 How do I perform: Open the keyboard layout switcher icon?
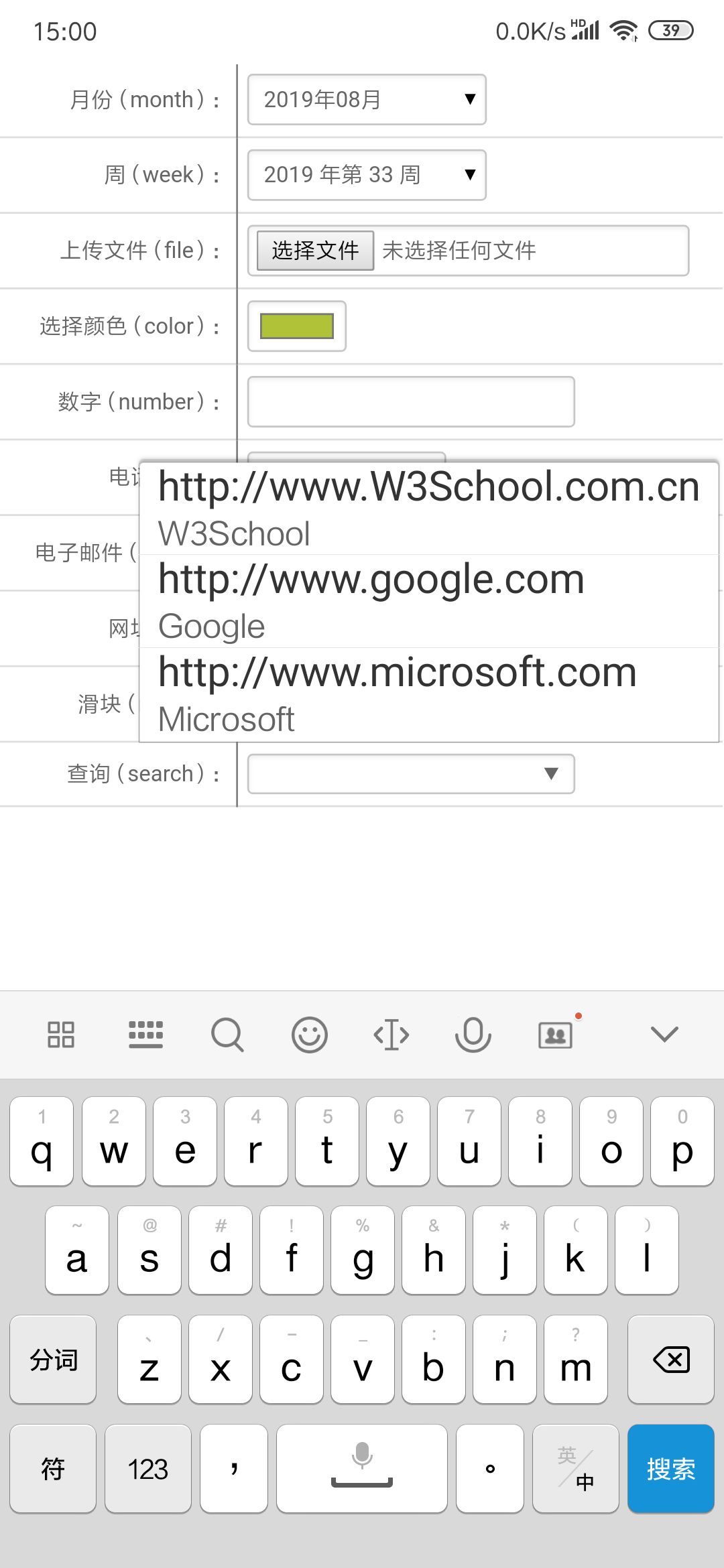tap(145, 1035)
